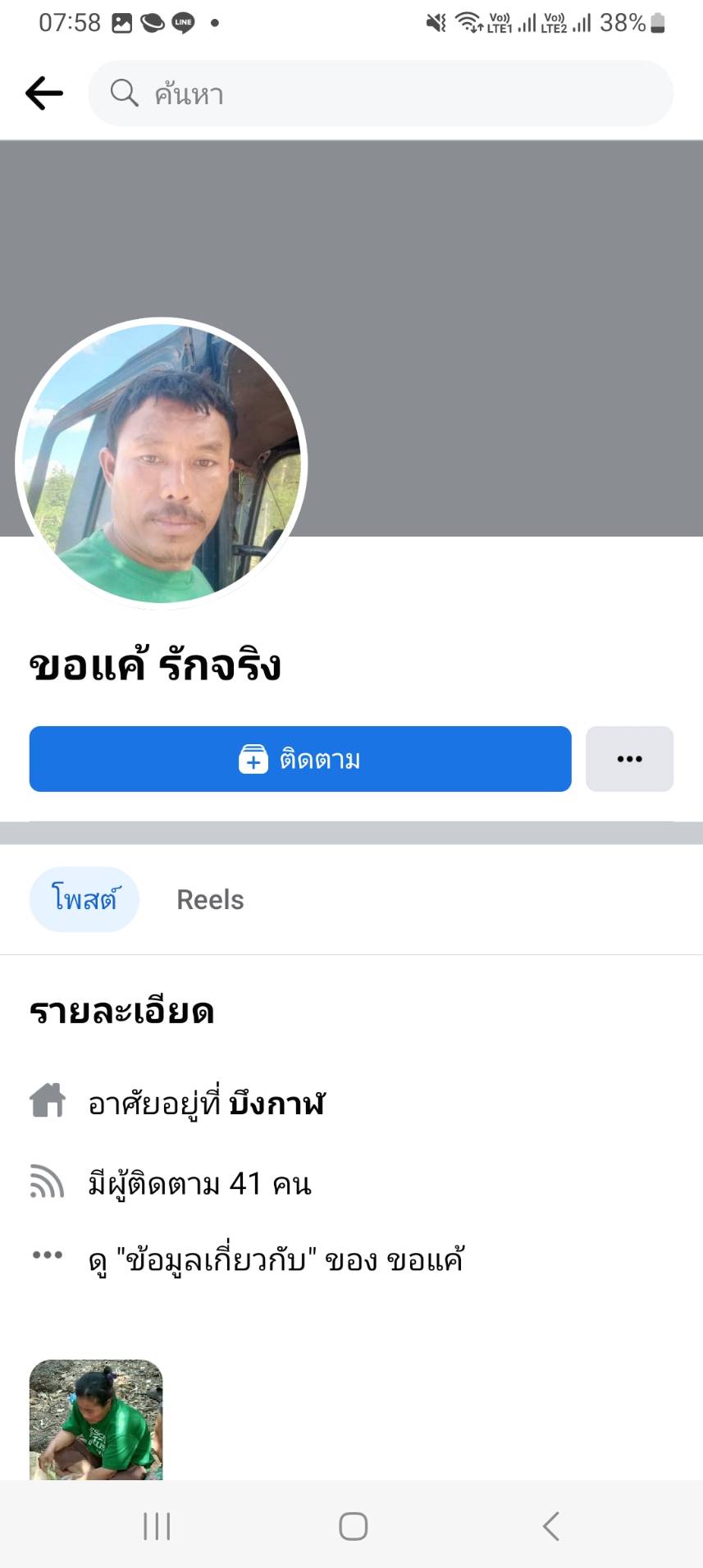The image size is (703, 1568).
Task: Go to the home screen
Action: point(353,1526)
